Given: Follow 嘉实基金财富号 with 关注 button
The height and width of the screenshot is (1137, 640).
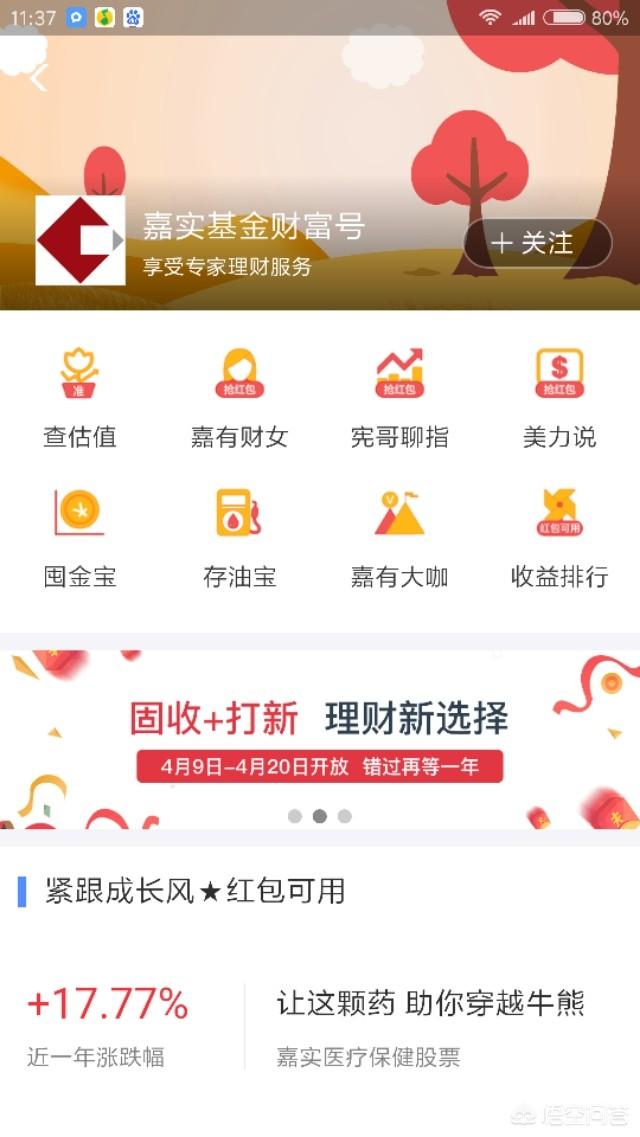Looking at the screenshot, I should tap(537, 243).
